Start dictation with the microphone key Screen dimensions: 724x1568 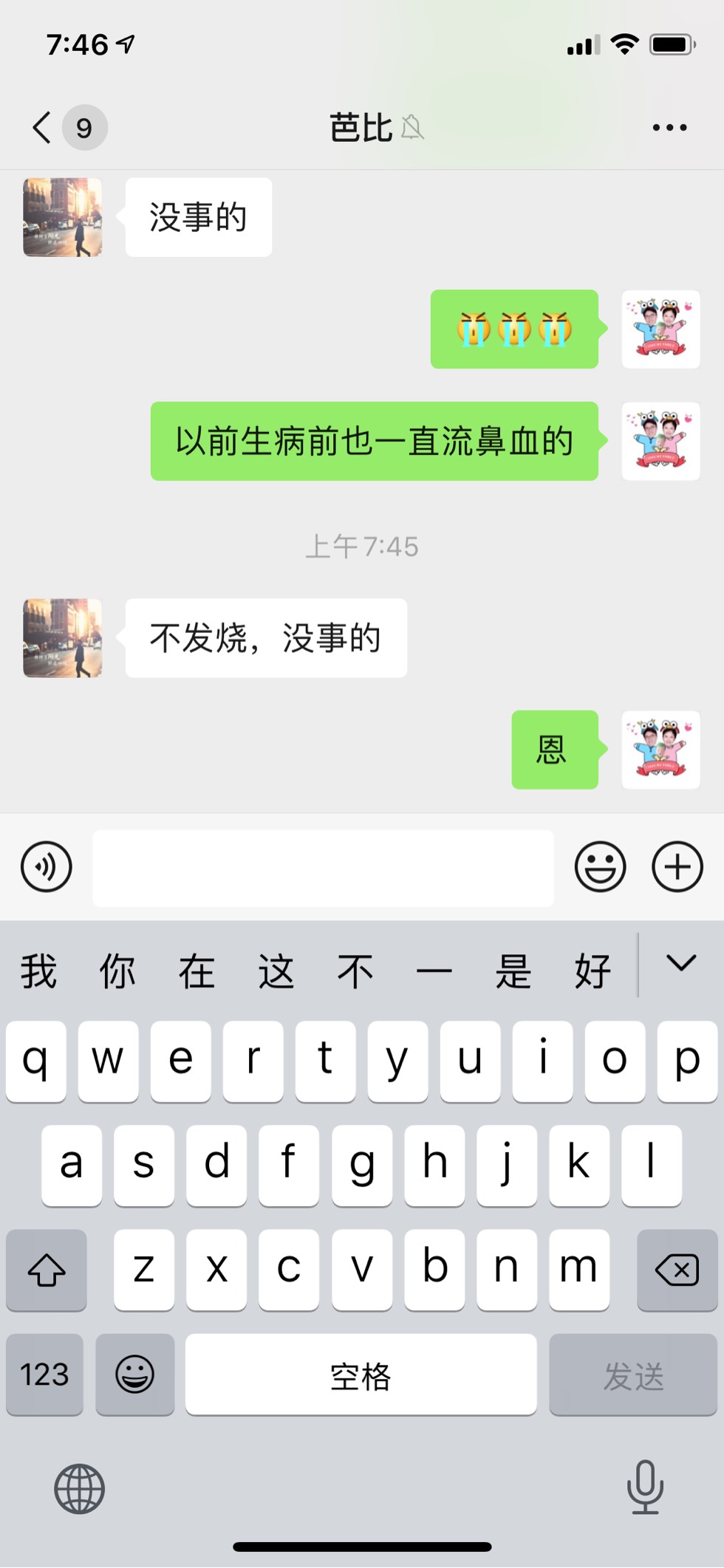(645, 1487)
